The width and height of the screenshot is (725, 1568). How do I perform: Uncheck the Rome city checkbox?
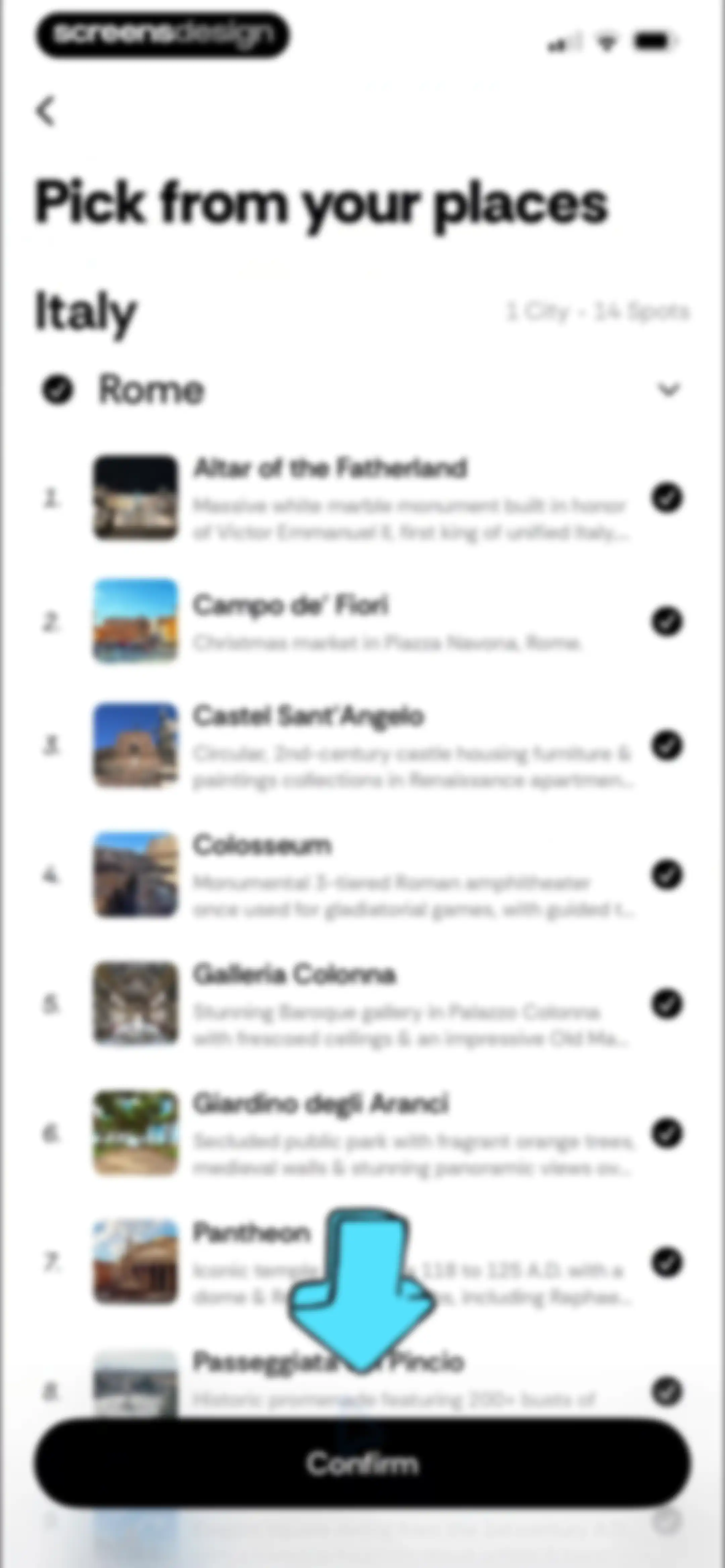(x=57, y=389)
